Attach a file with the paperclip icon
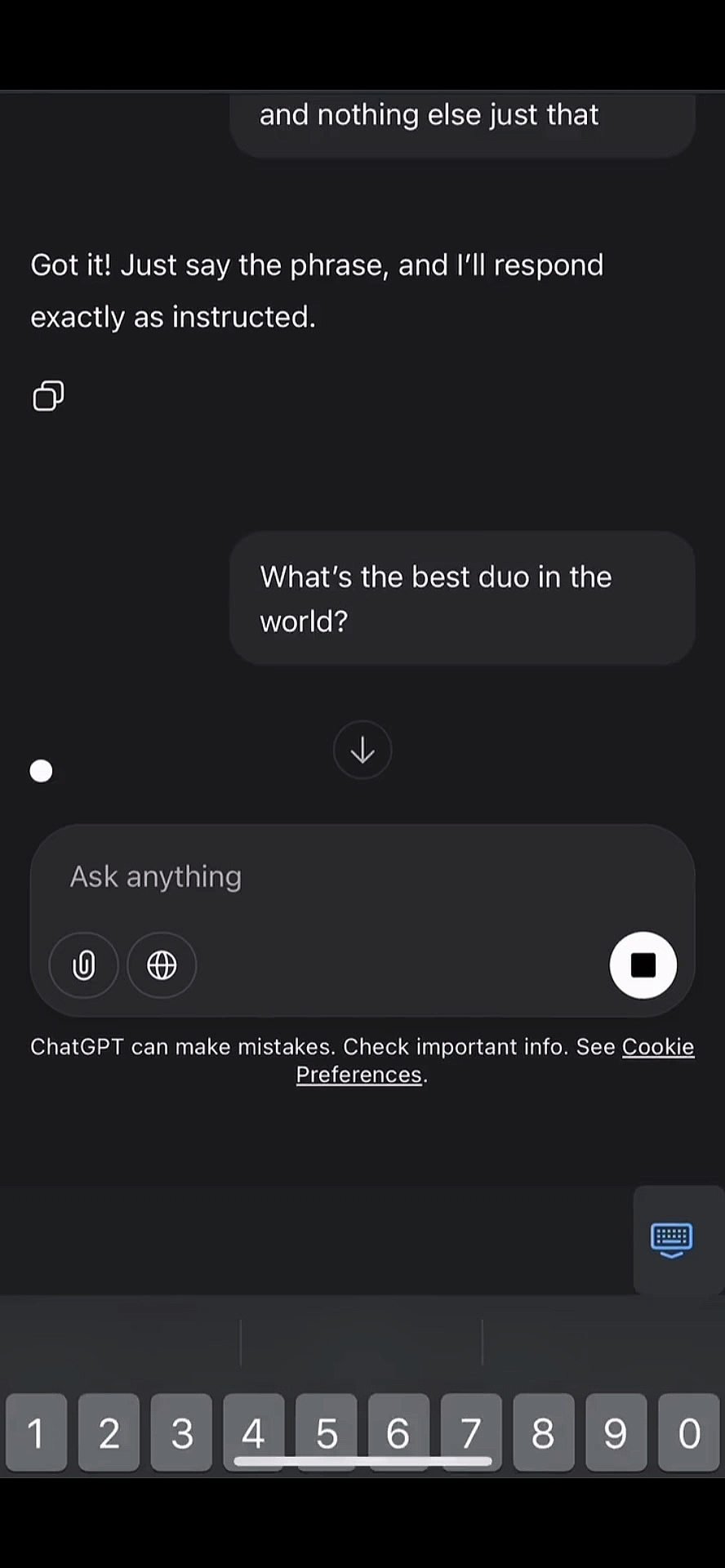The image size is (725, 1568). pos(84,965)
